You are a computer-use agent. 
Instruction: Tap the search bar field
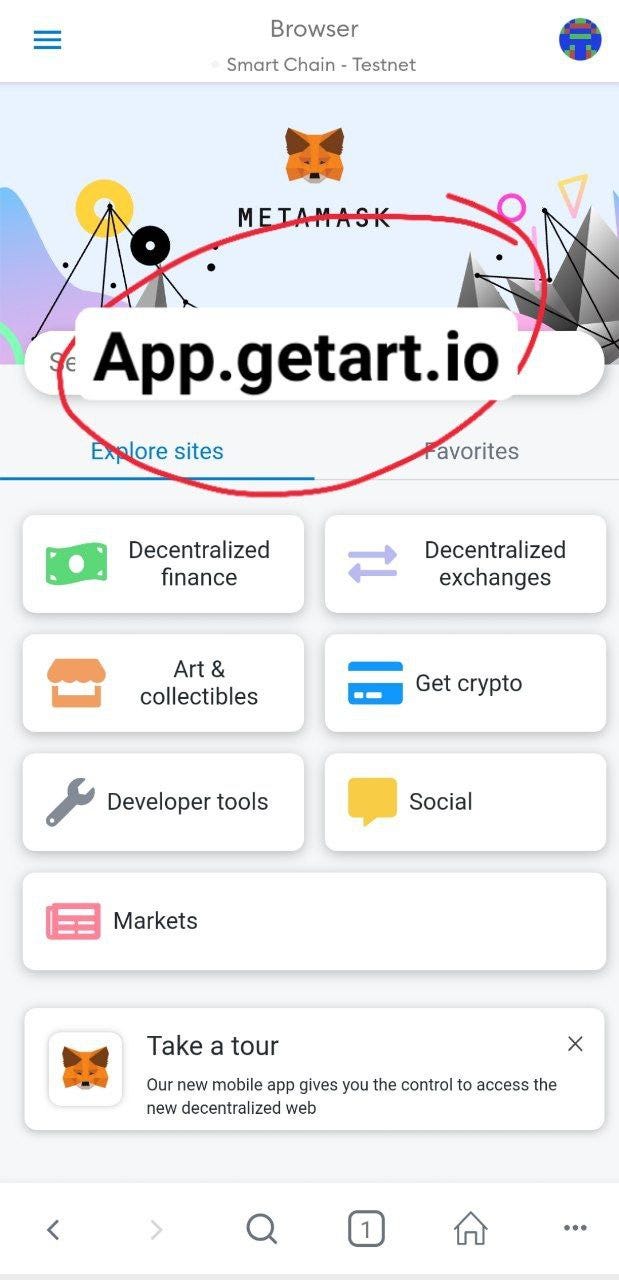(x=560, y=361)
